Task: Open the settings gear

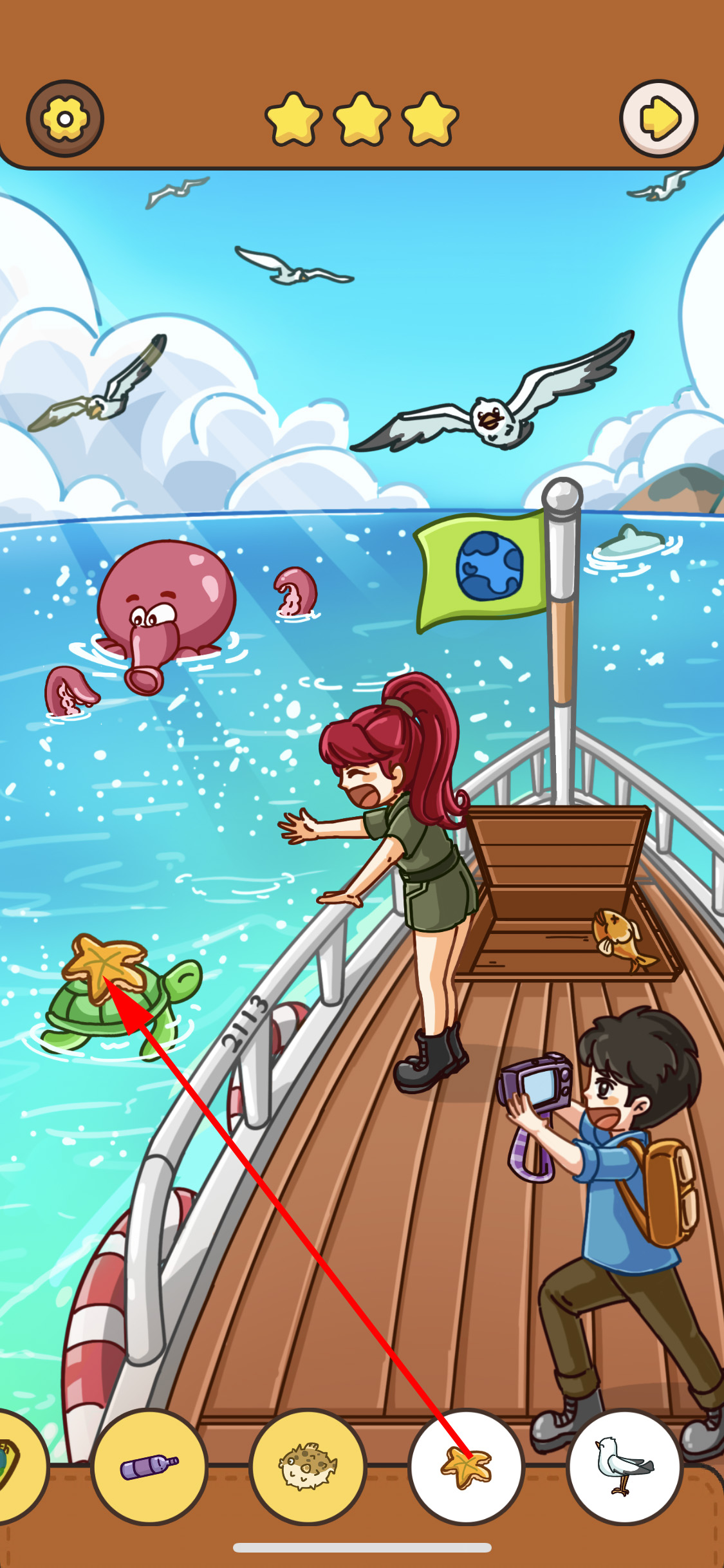Action: tap(65, 119)
